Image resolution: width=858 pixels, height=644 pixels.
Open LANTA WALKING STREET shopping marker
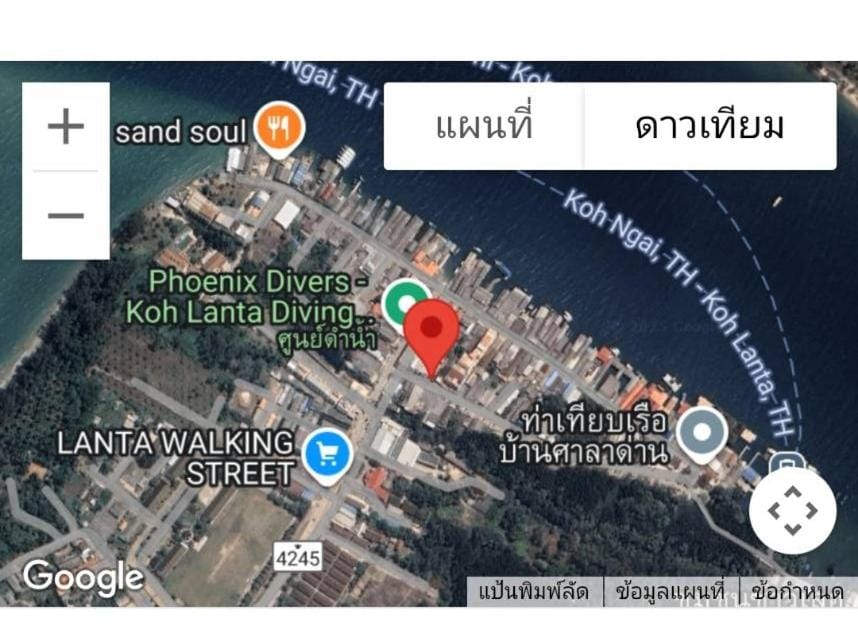click(326, 453)
